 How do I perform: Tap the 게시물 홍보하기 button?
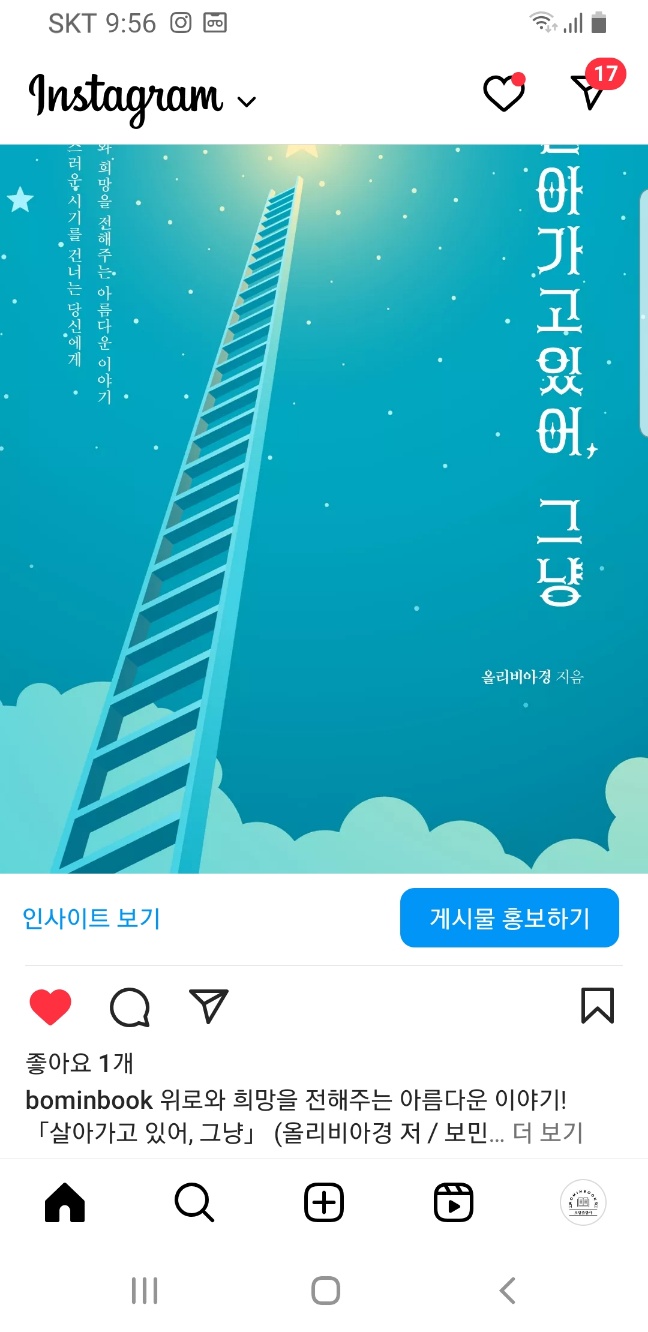tap(509, 918)
